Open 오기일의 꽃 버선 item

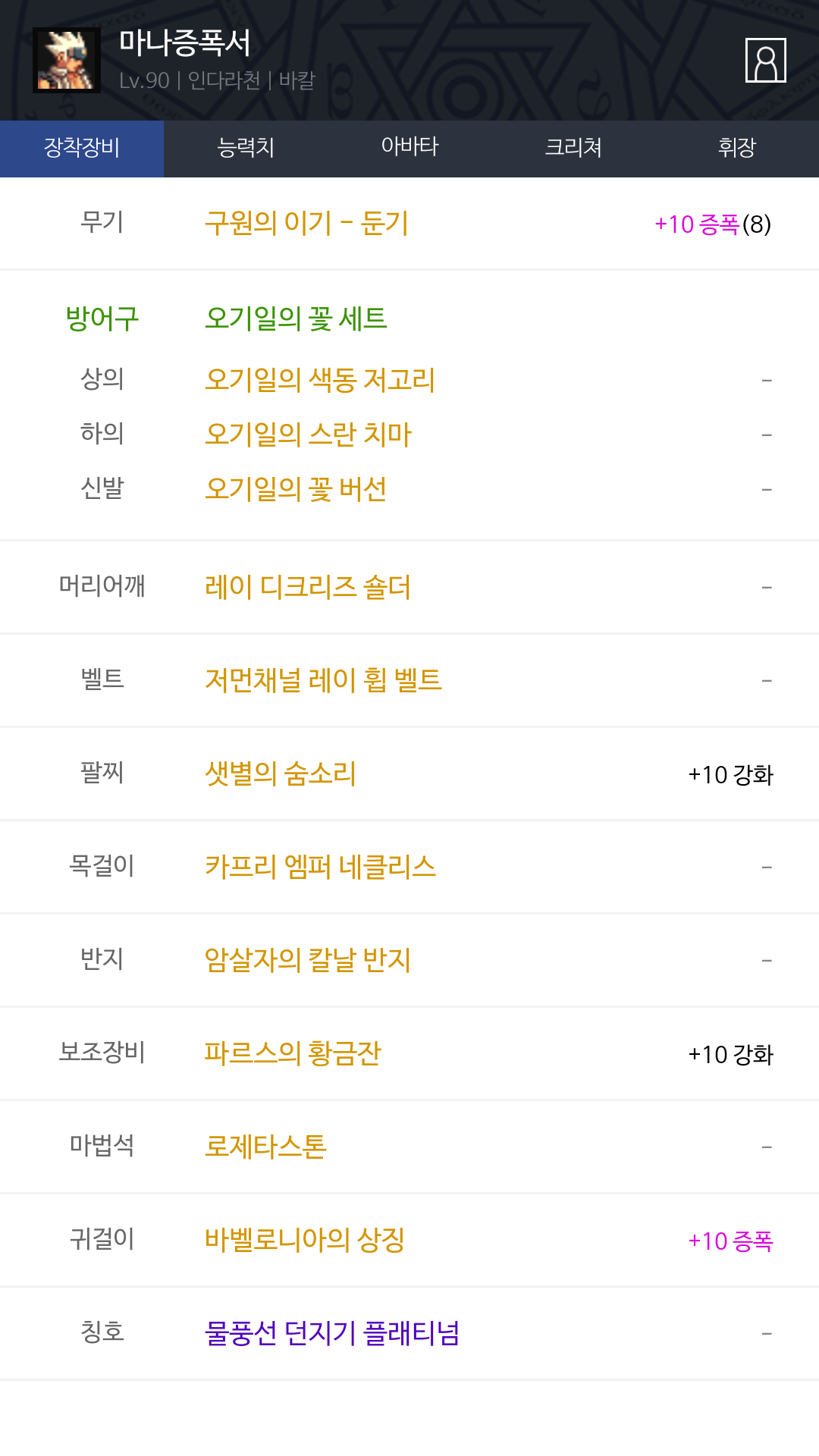point(296,489)
